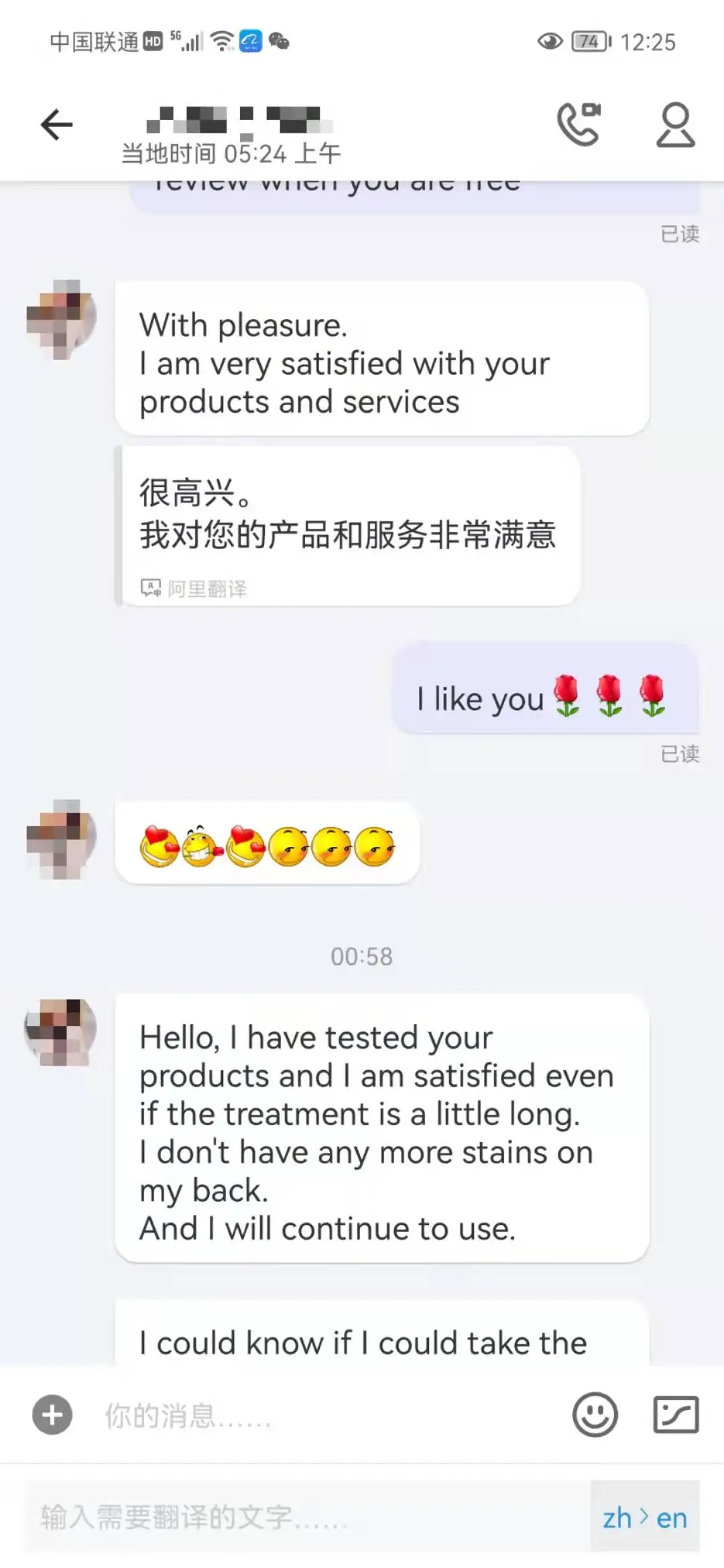
Task: Open the contact profile icon
Action: tap(675, 125)
